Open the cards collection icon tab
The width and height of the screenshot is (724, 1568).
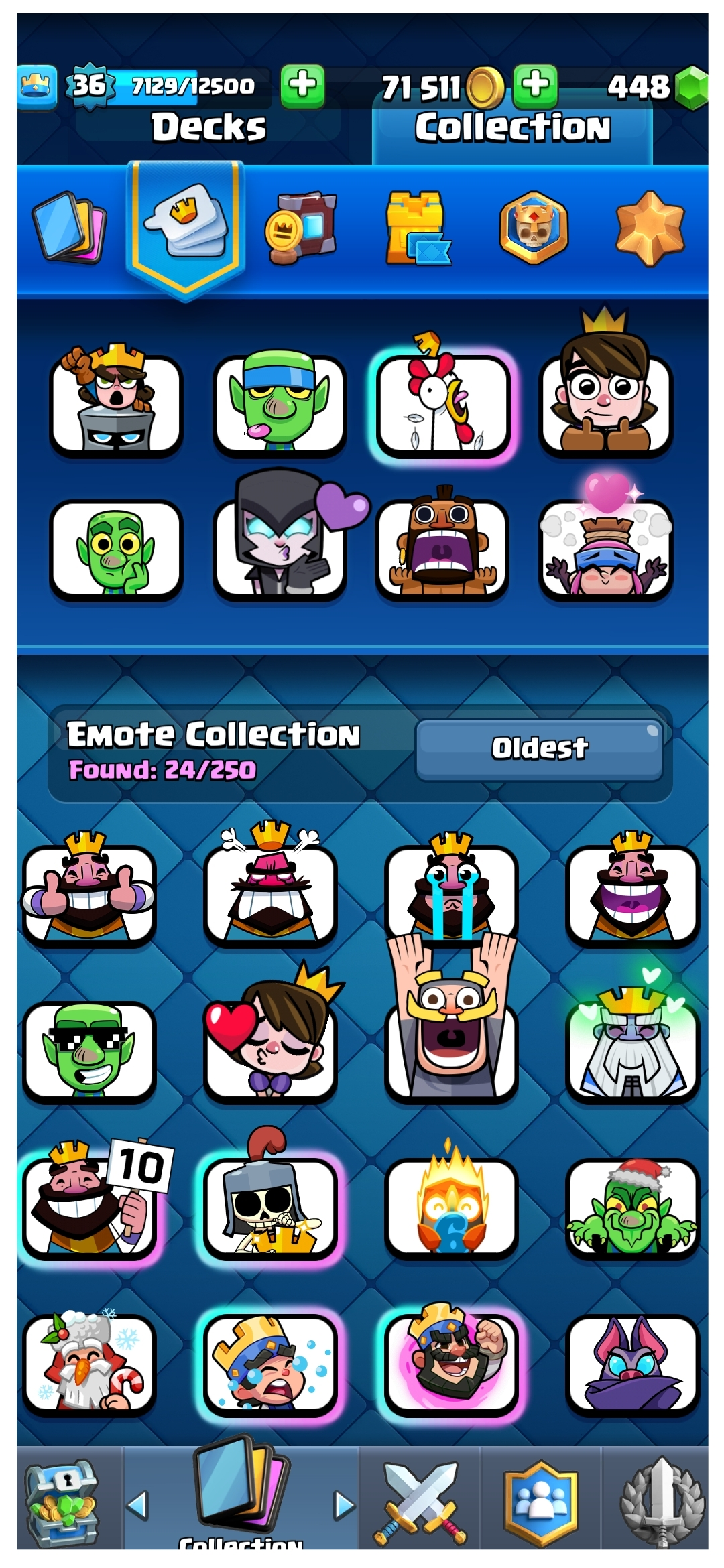pos(69,228)
